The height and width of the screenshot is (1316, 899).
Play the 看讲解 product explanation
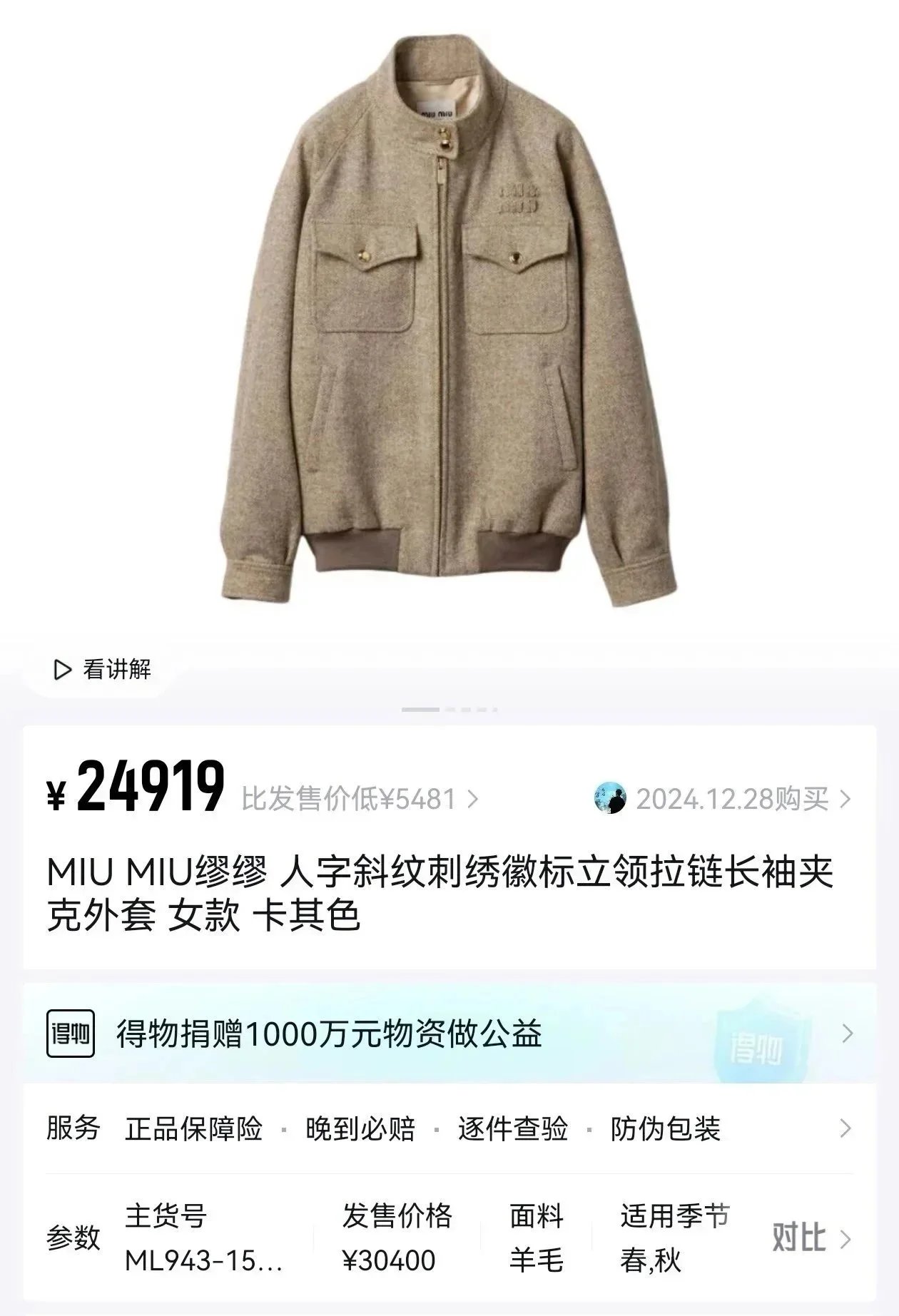pyautogui.click(x=102, y=670)
